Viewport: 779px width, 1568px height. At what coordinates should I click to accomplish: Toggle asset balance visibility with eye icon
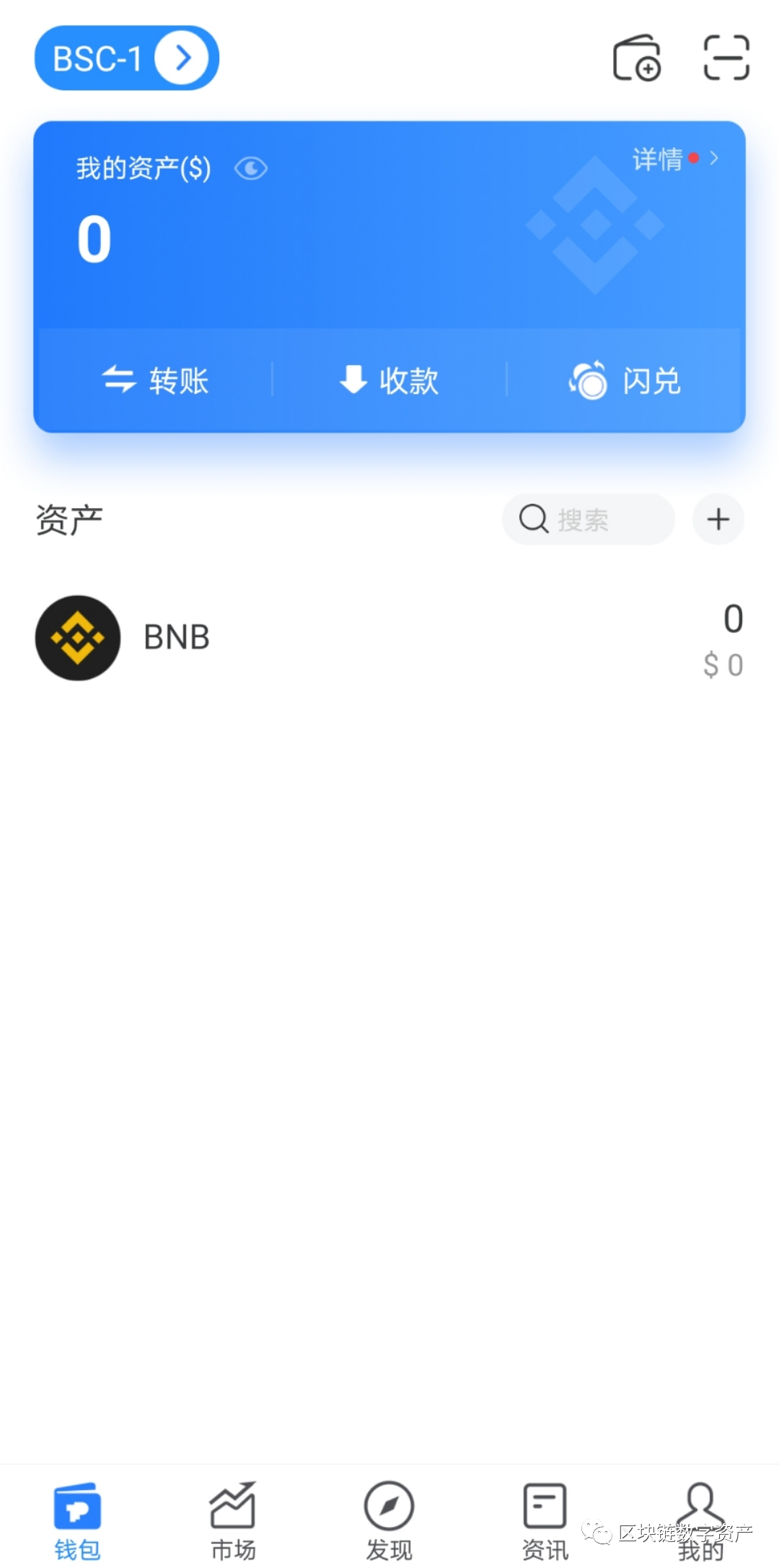pyautogui.click(x=250, y=168)
